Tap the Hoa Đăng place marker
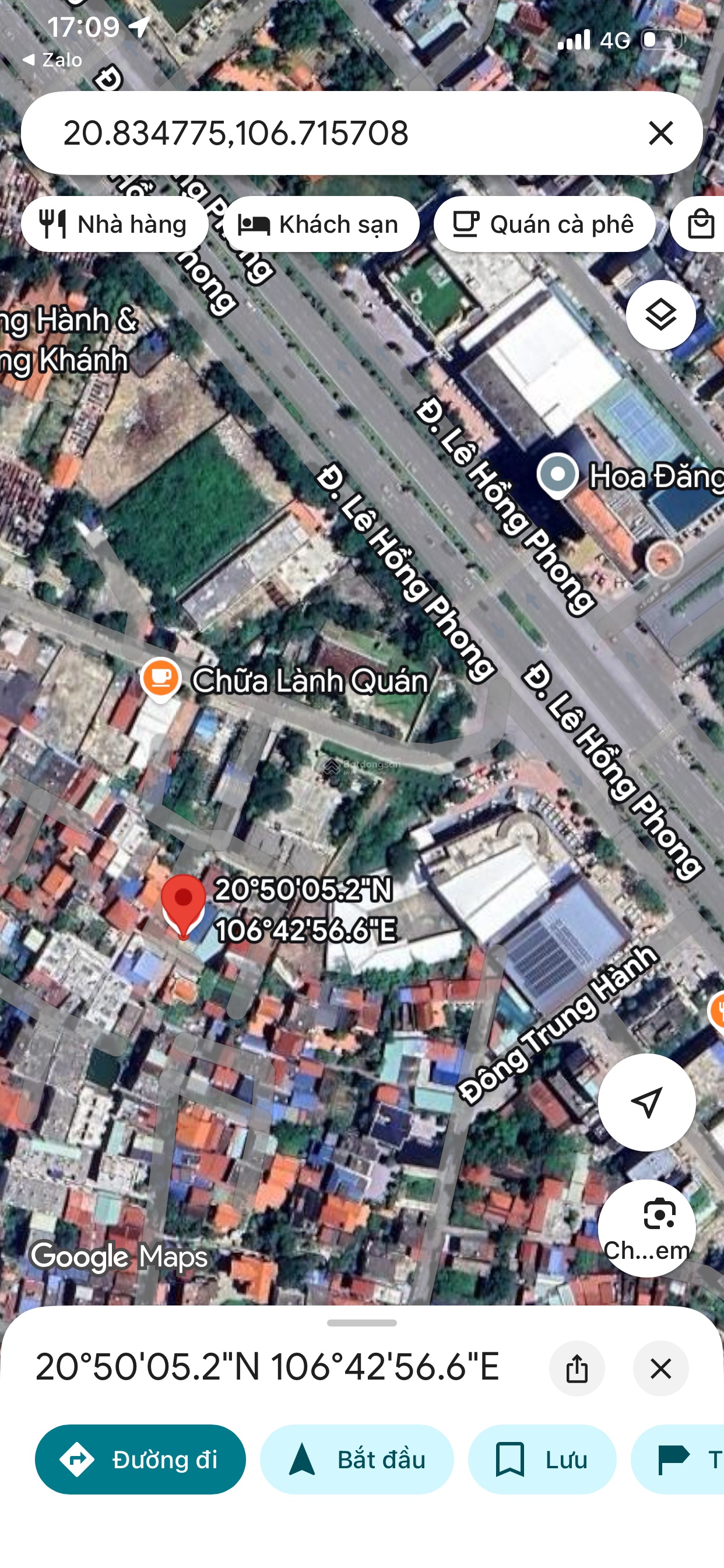Image resolution: width=724 pixels, height=1568 pixels. [x=557, y=475]
